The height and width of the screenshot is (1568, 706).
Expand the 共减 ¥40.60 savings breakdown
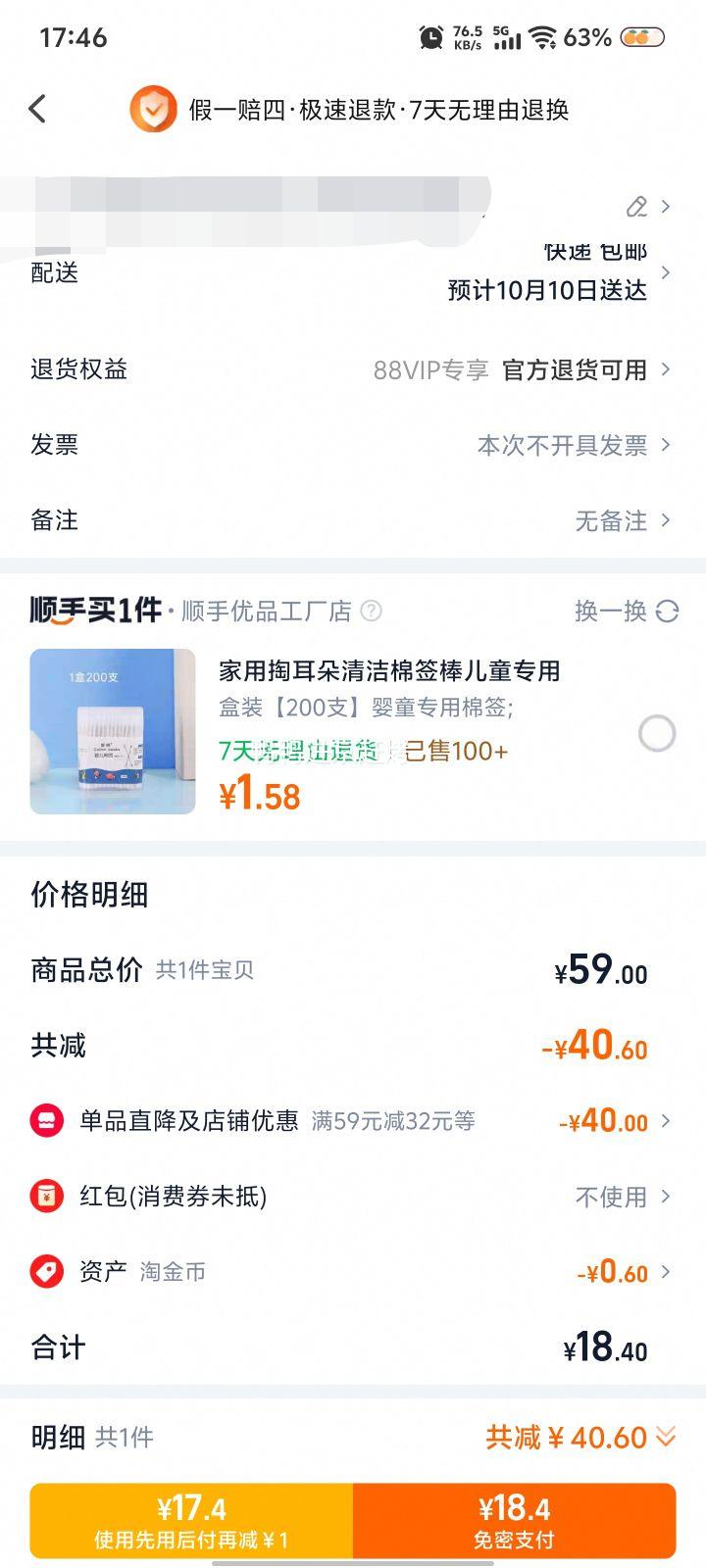[x=580, y=1438]
